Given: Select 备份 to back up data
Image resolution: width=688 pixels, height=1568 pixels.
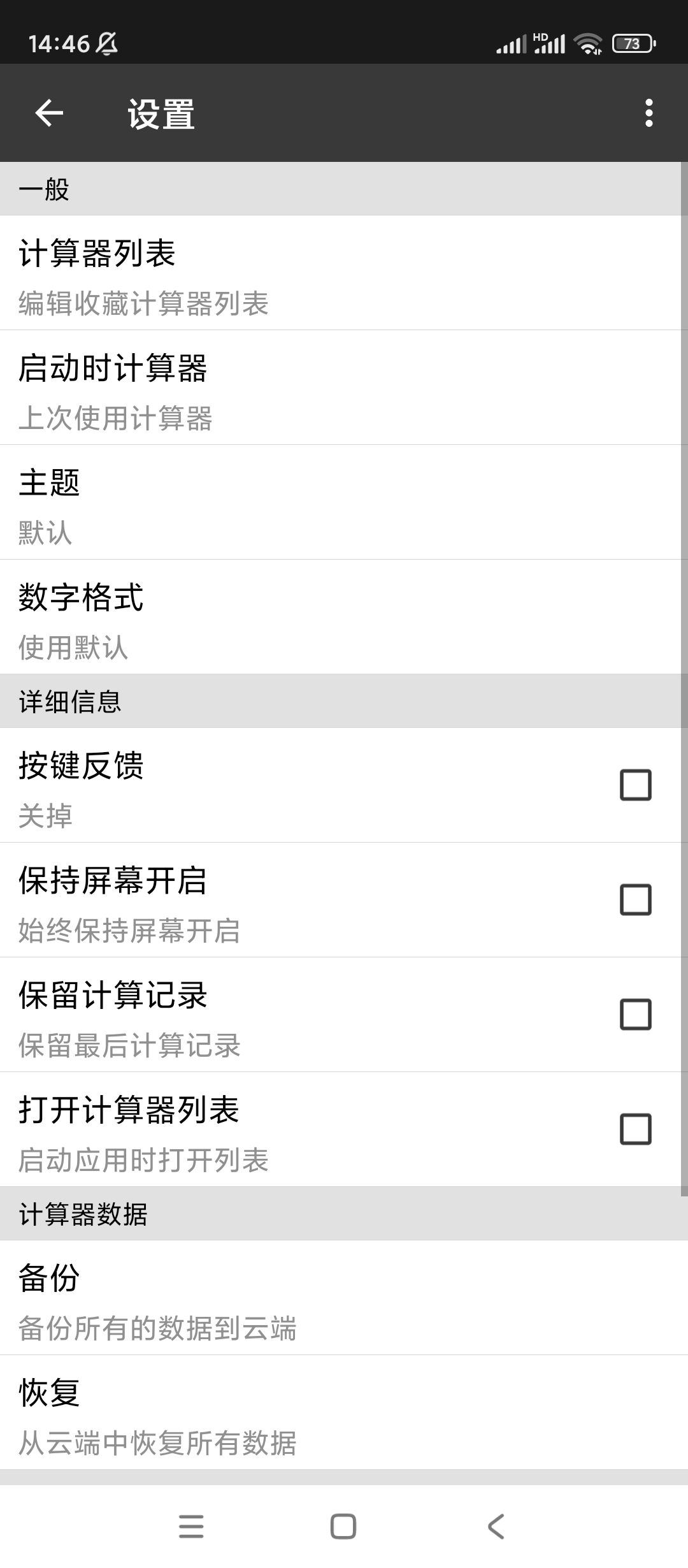Looking at the screenshot, I should coord(344,1298).
